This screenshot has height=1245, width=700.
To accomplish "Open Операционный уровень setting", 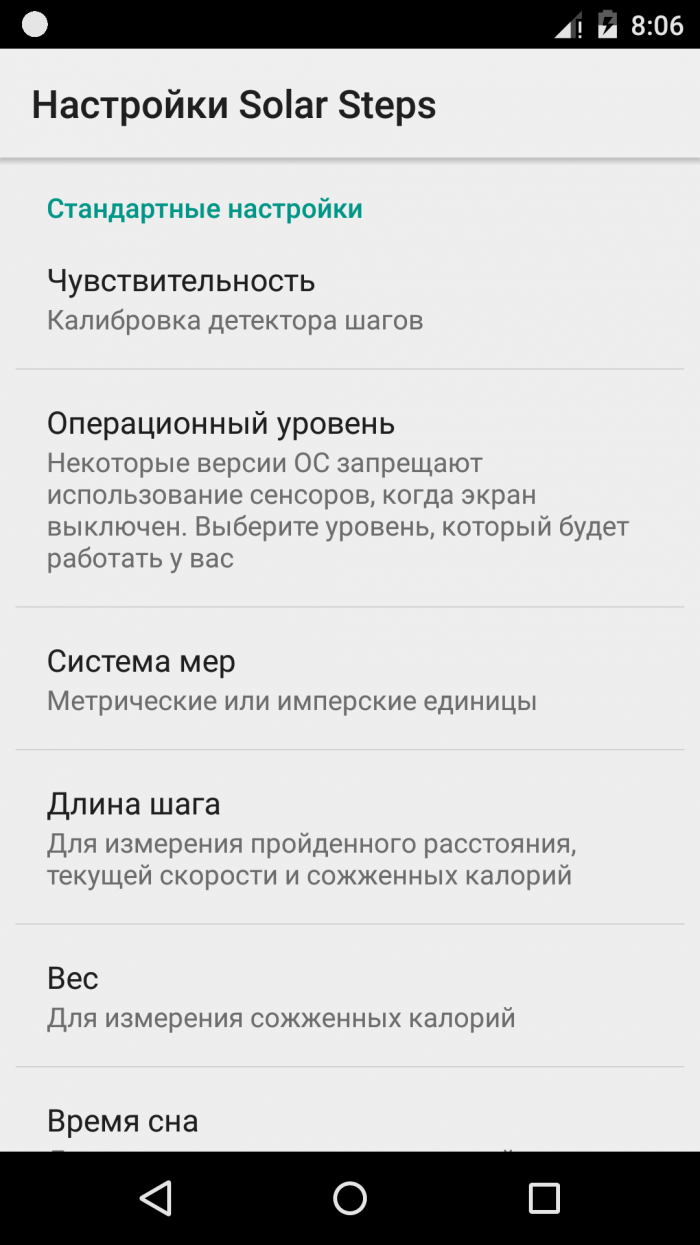I will (x=350, y=488).
